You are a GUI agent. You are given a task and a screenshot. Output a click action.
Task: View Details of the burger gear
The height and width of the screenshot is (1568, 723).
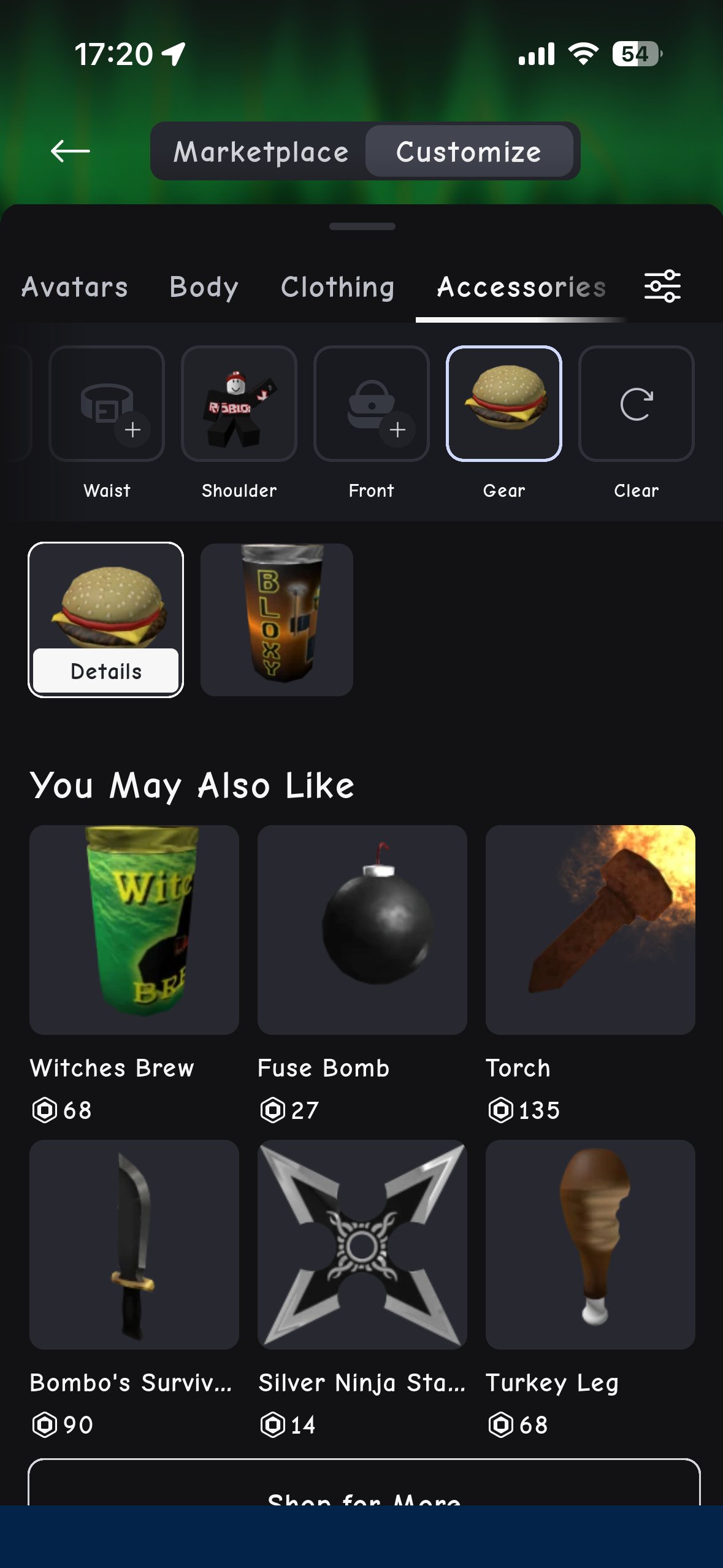(105, 671)
